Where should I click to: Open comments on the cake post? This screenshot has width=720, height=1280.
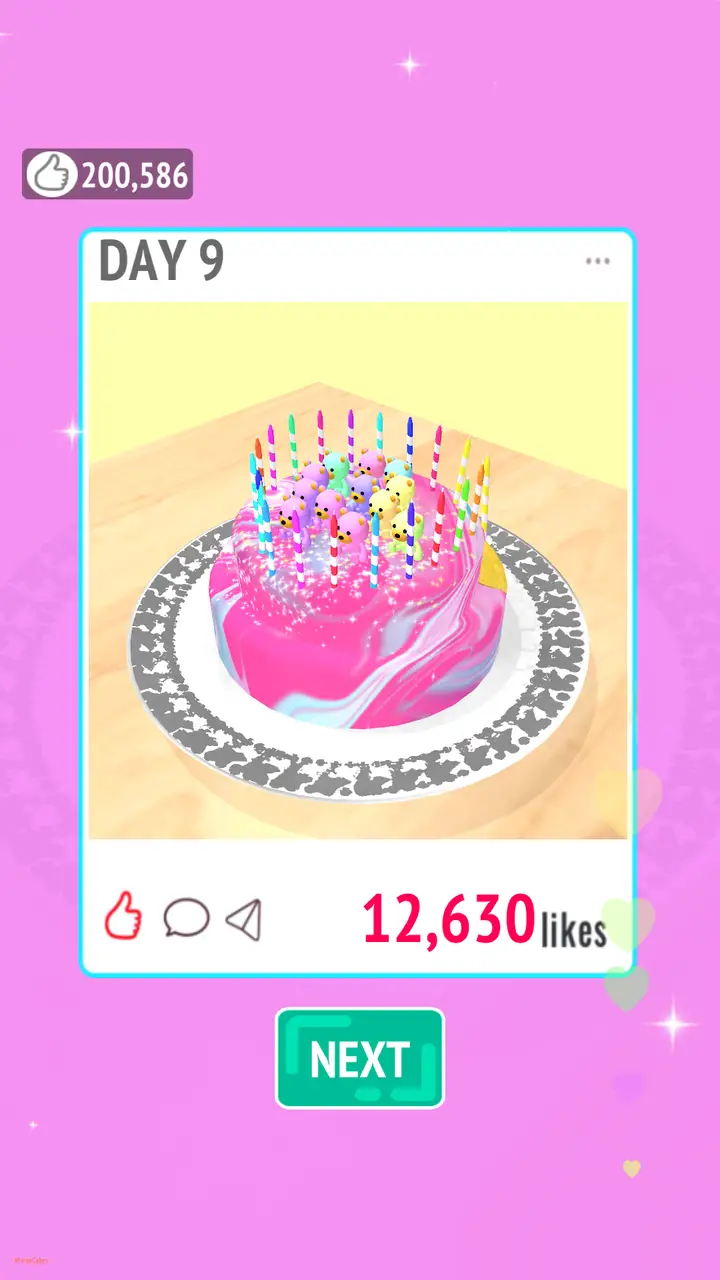(186, 917)
